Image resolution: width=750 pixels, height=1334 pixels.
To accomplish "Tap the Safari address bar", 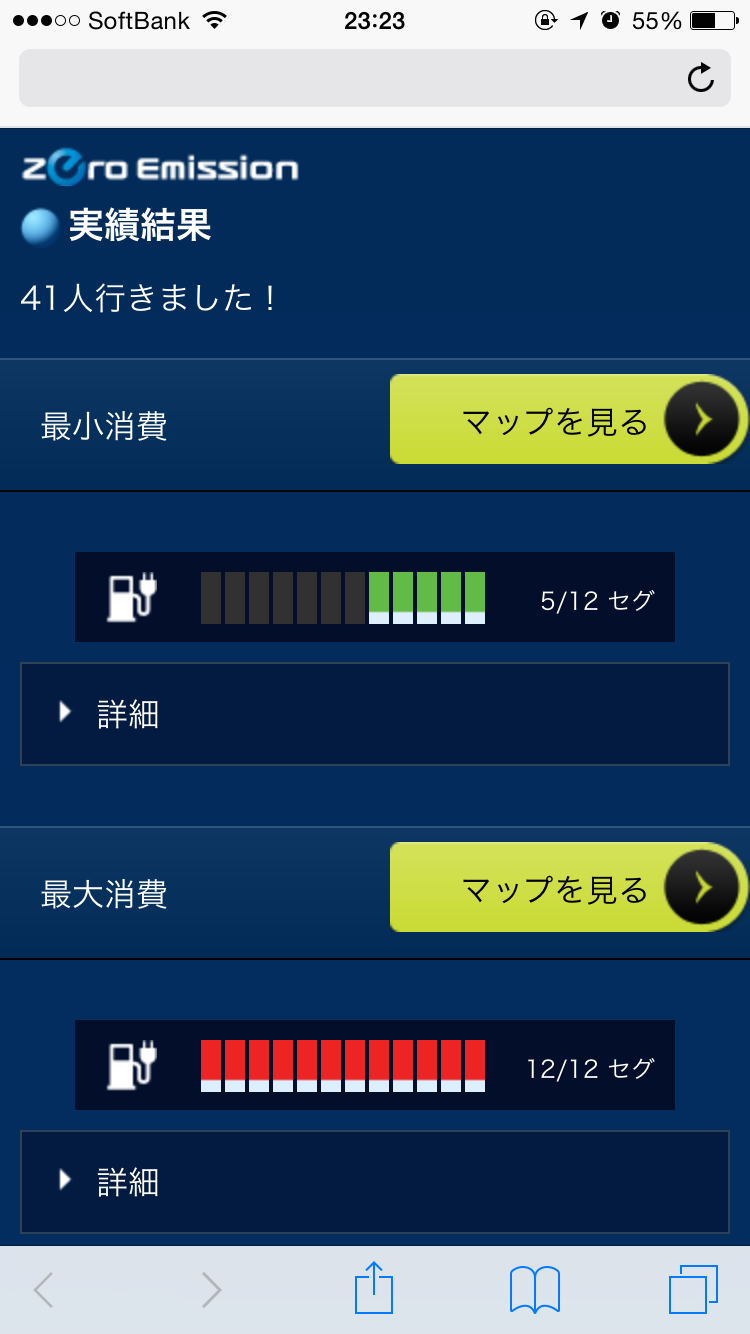I will pyautogui.click(x=350, y=78).
